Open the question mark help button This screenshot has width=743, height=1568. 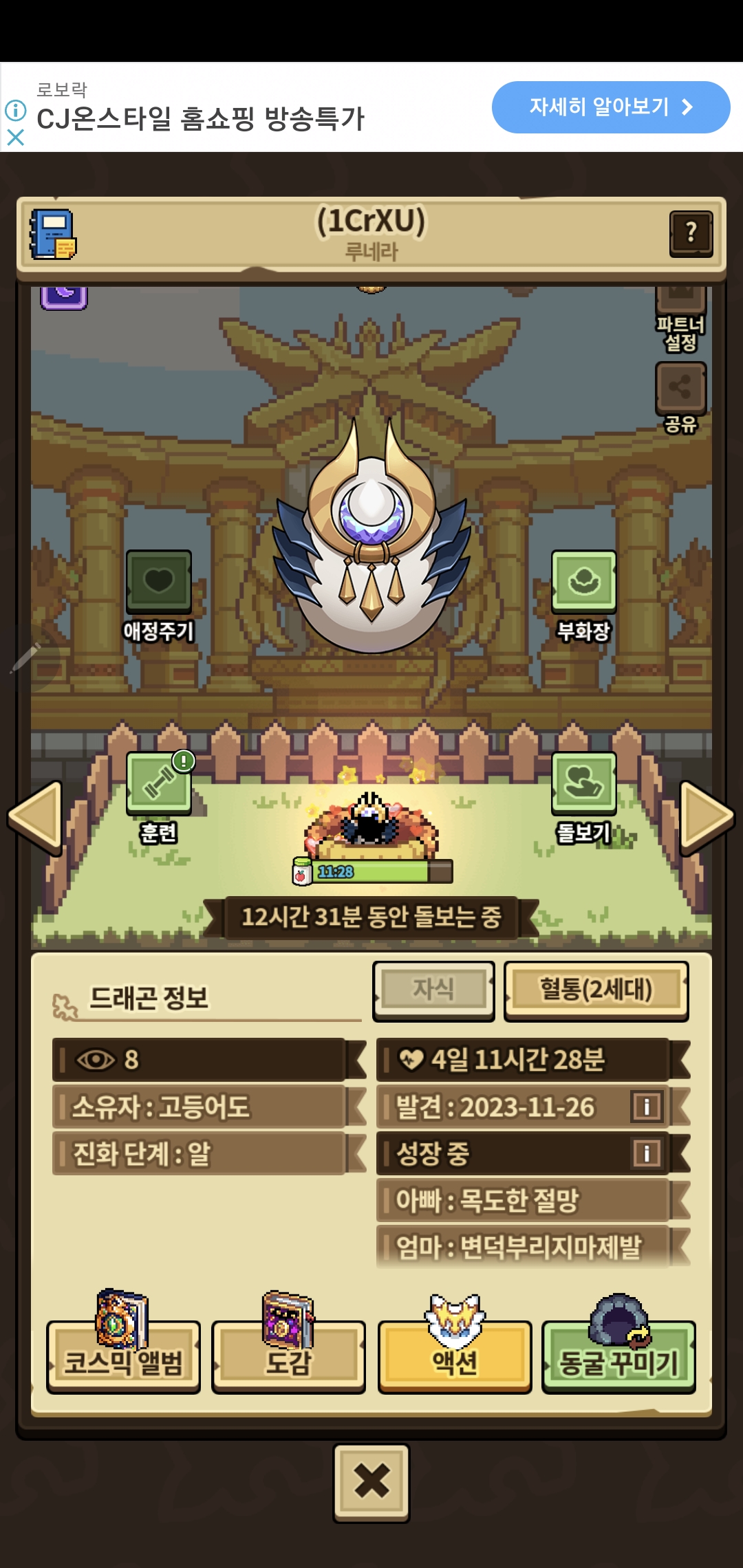[691, 234]
